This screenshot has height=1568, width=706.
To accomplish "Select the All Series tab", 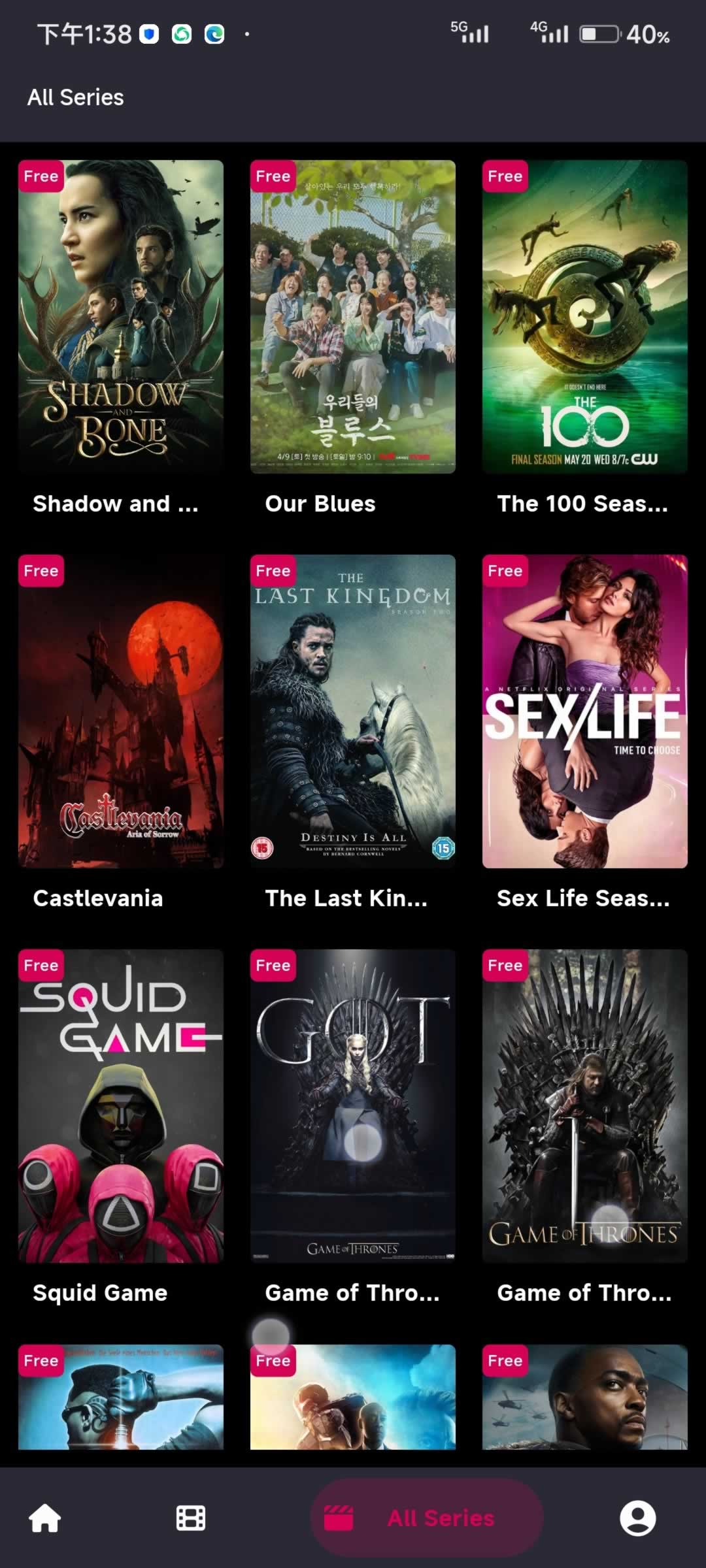I will click(x=427, y=1518).
